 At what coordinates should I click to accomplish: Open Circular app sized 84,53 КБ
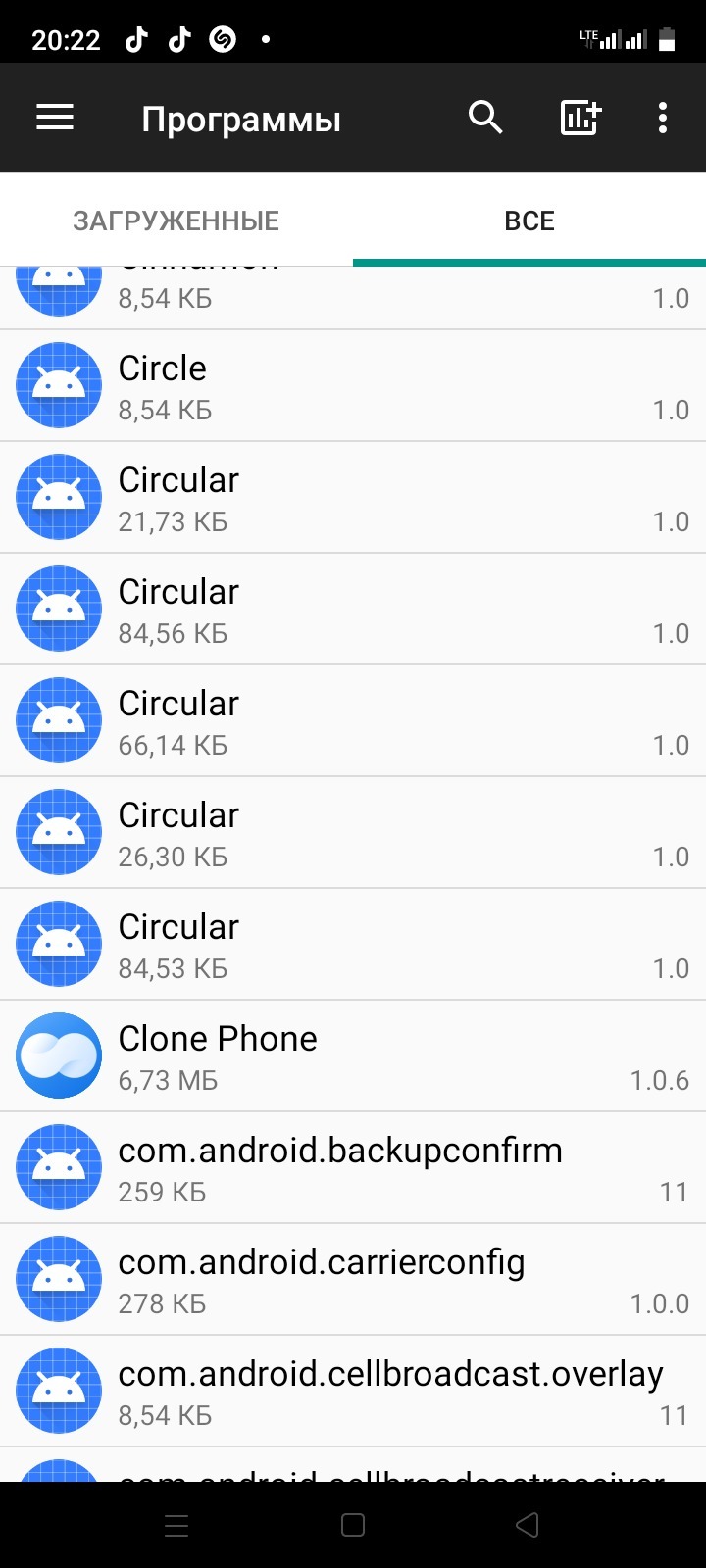(x=353, y=945)
